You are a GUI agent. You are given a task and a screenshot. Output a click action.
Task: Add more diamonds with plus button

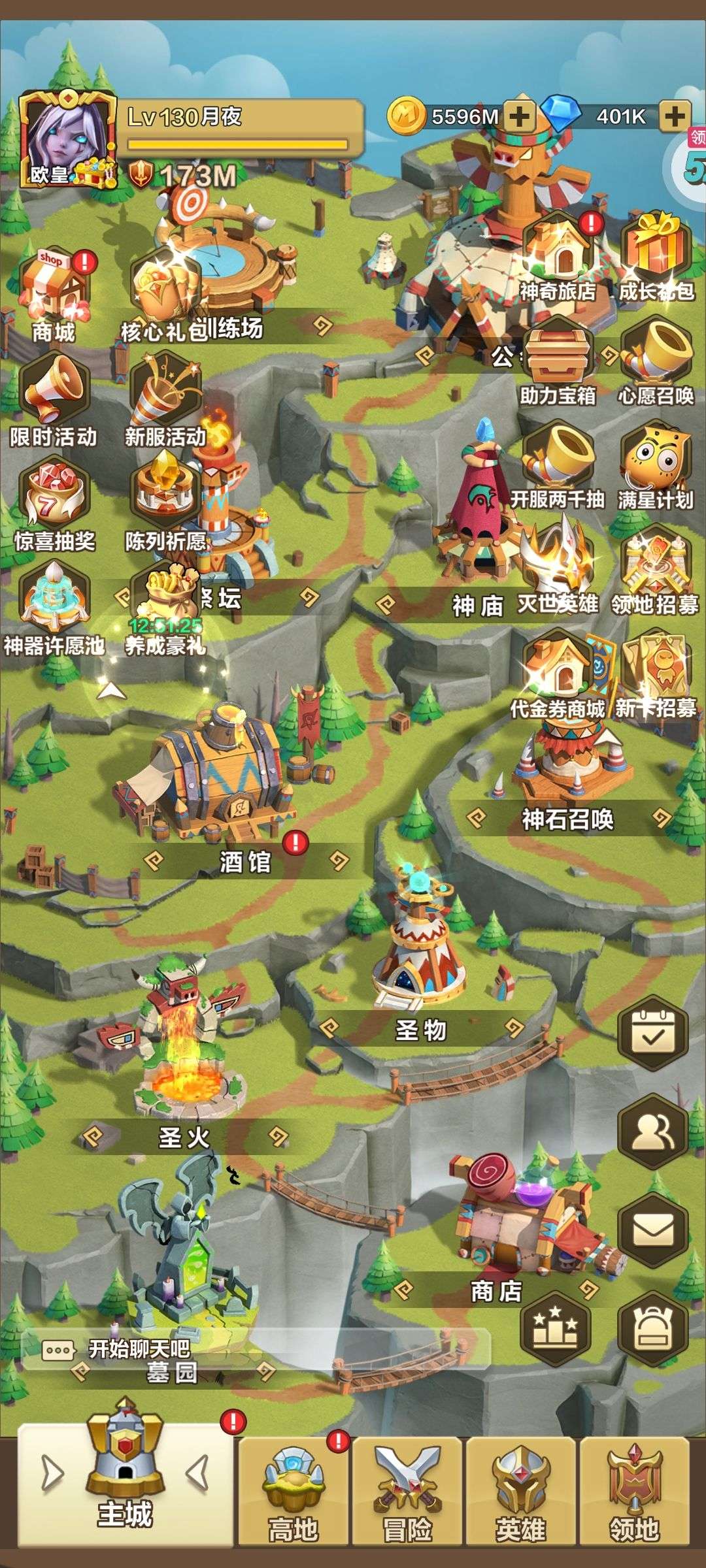[x=675, y=117]
